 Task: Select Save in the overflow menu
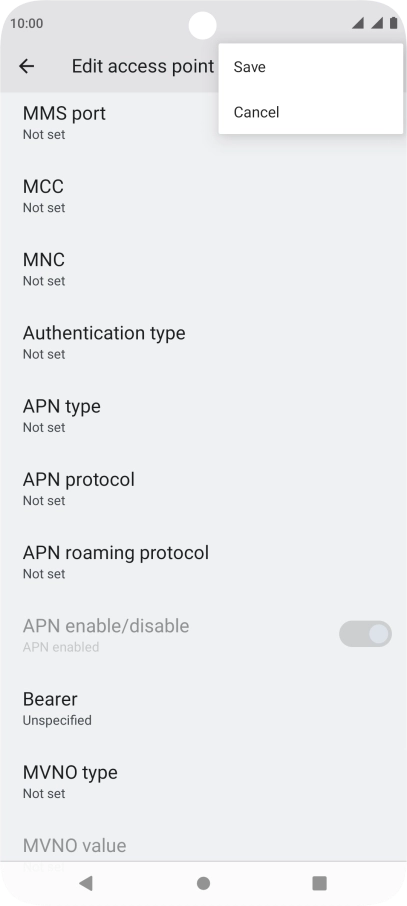coord(310,67)
